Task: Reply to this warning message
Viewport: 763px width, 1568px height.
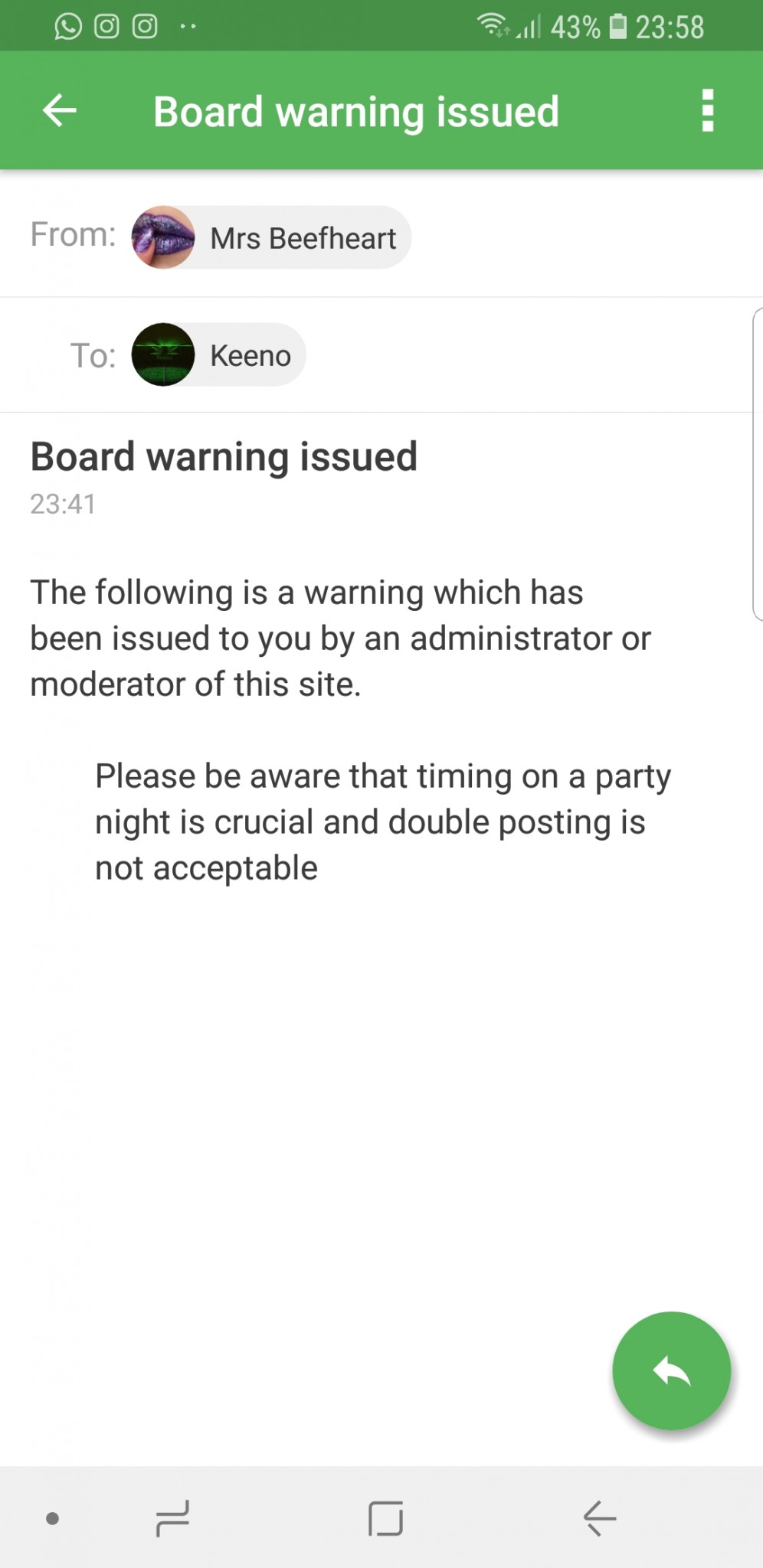Action: coord(671,1370)
